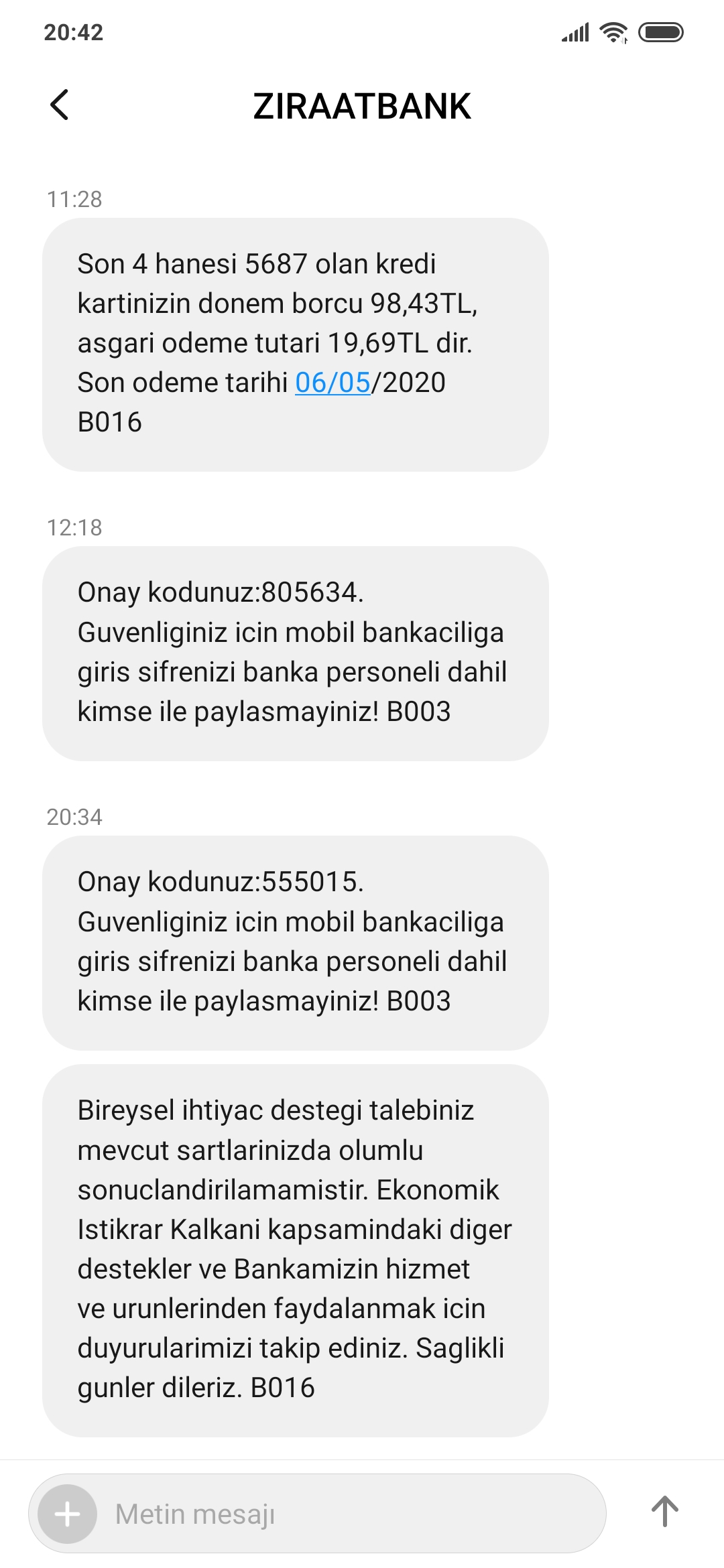Go back from the ZIRAATBANK conversation
The height and width of the screenshot is (1568, 724).
pyautogui.click(x=60, y=105)
